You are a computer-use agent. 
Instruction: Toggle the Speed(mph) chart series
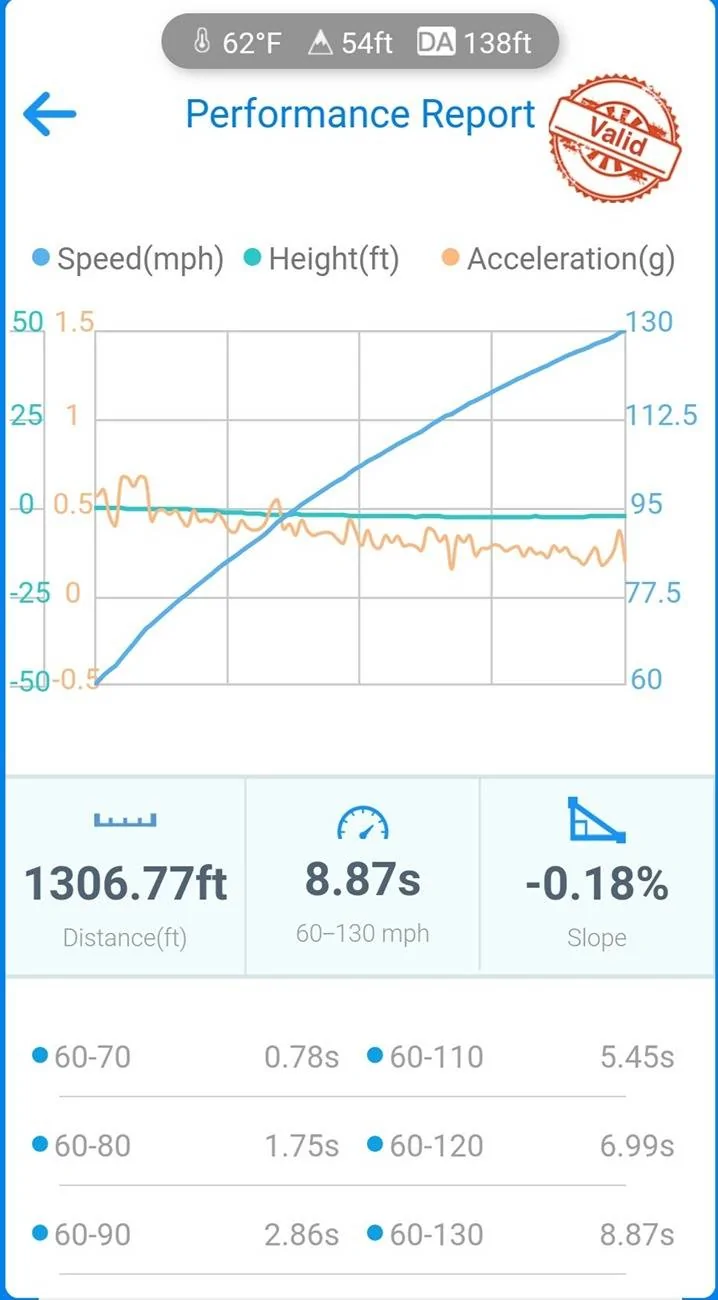128,259
